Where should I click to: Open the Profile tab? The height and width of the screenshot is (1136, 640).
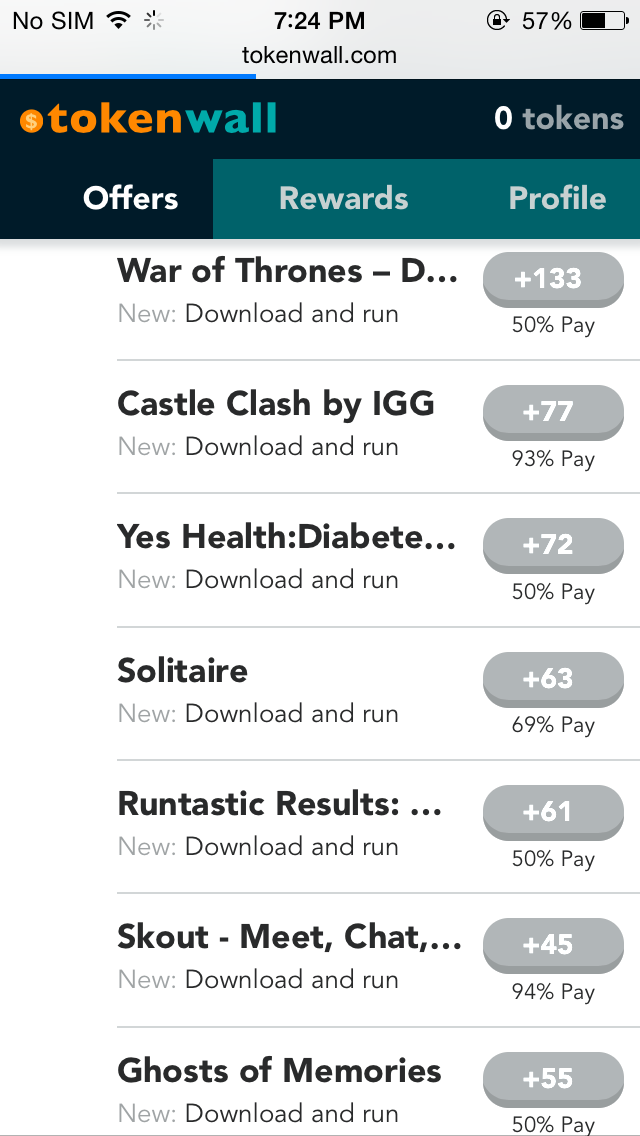point(557,198)
